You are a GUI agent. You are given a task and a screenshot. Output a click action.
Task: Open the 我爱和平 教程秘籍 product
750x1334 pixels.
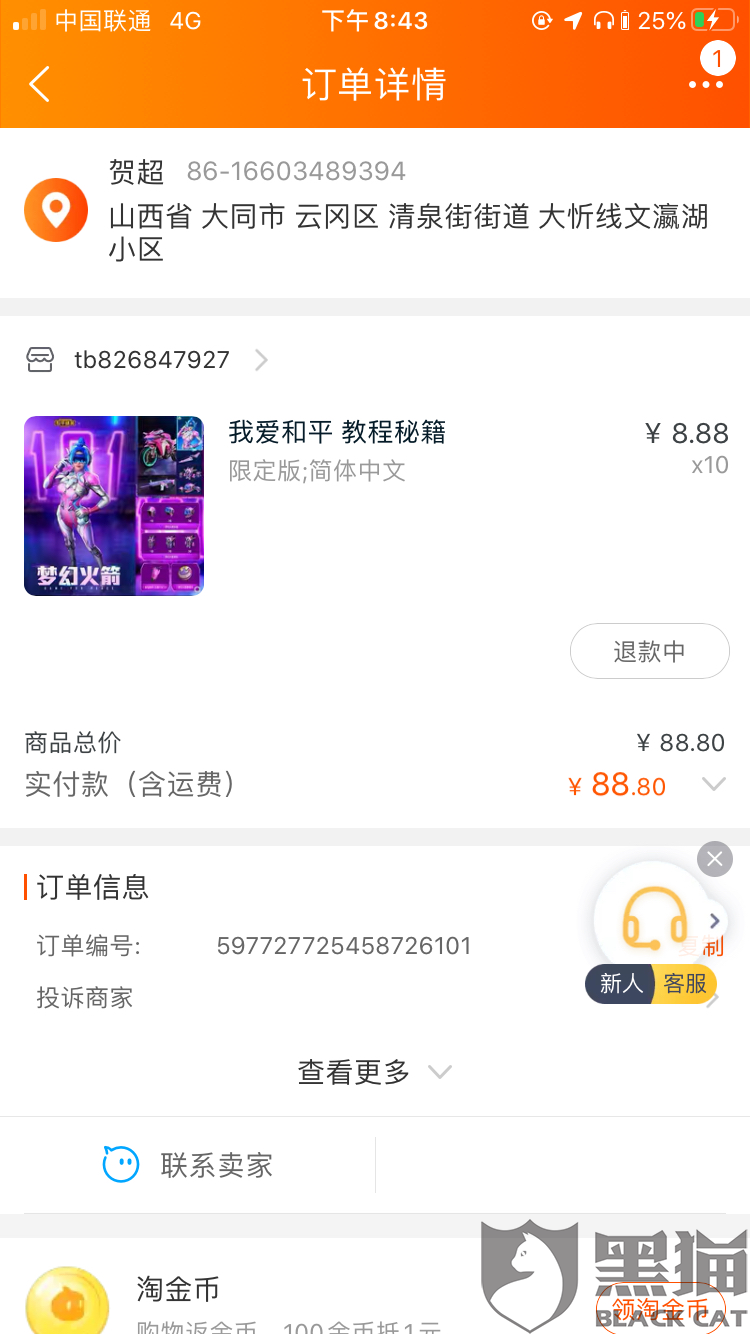click(336, 432)
